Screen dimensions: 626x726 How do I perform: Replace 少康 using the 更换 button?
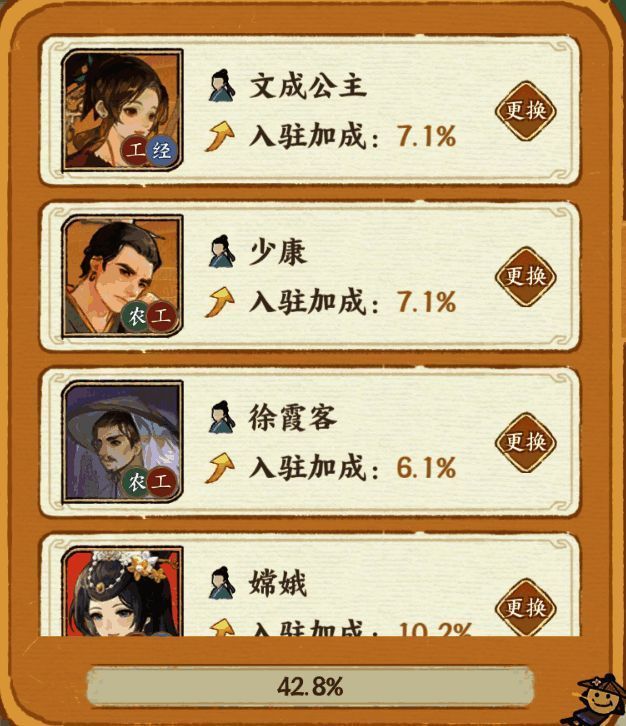click(526, 276)
